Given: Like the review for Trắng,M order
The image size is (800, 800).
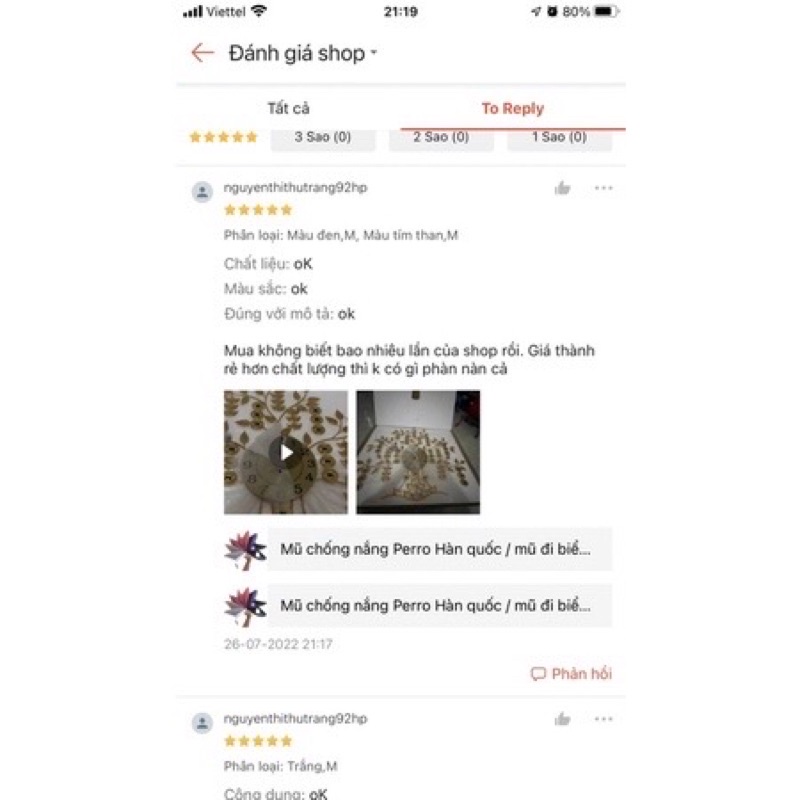Looking at the screenshot, I should click(x=562, y=719).
